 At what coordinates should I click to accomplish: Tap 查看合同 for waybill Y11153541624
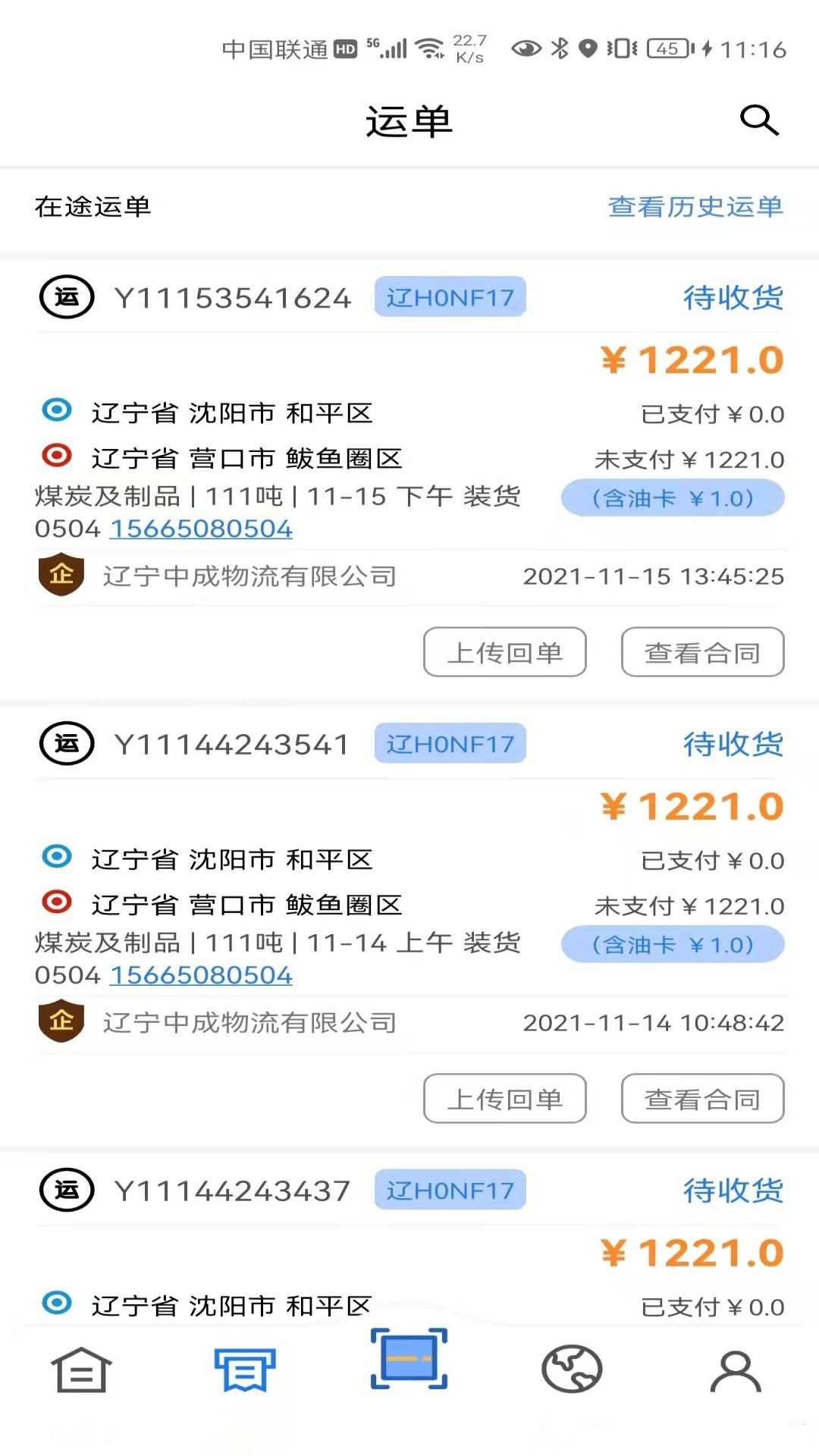[x=702, y=652]
